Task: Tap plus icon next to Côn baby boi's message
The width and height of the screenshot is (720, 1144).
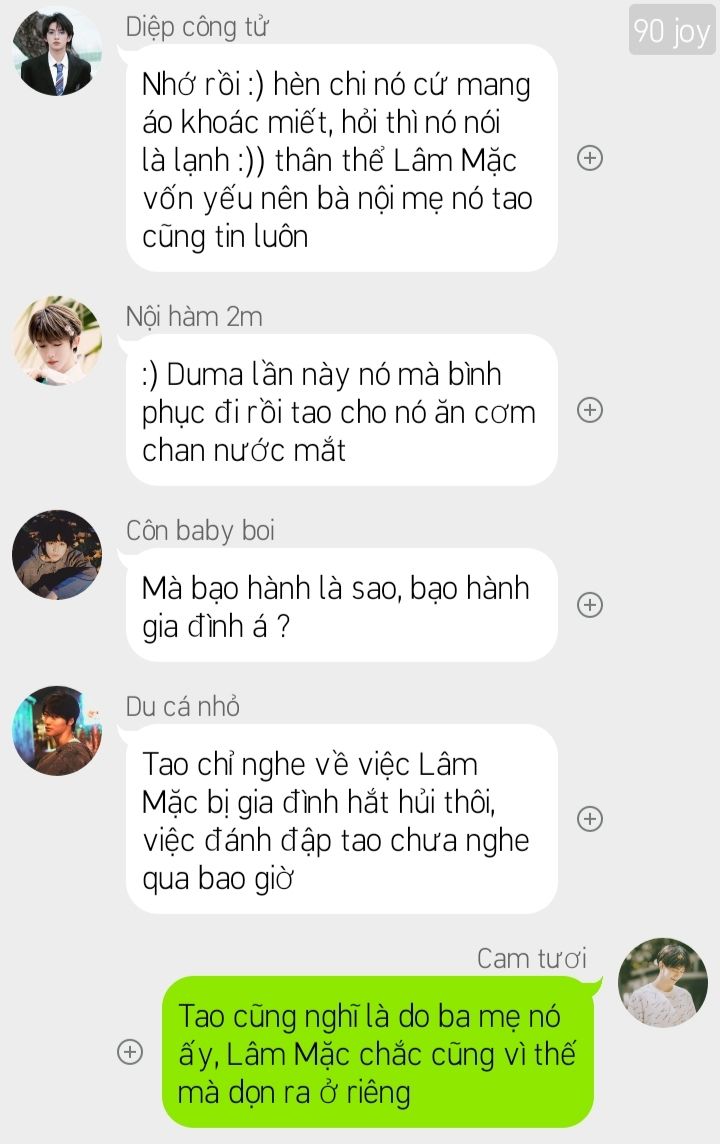Action: pos(591,604)
